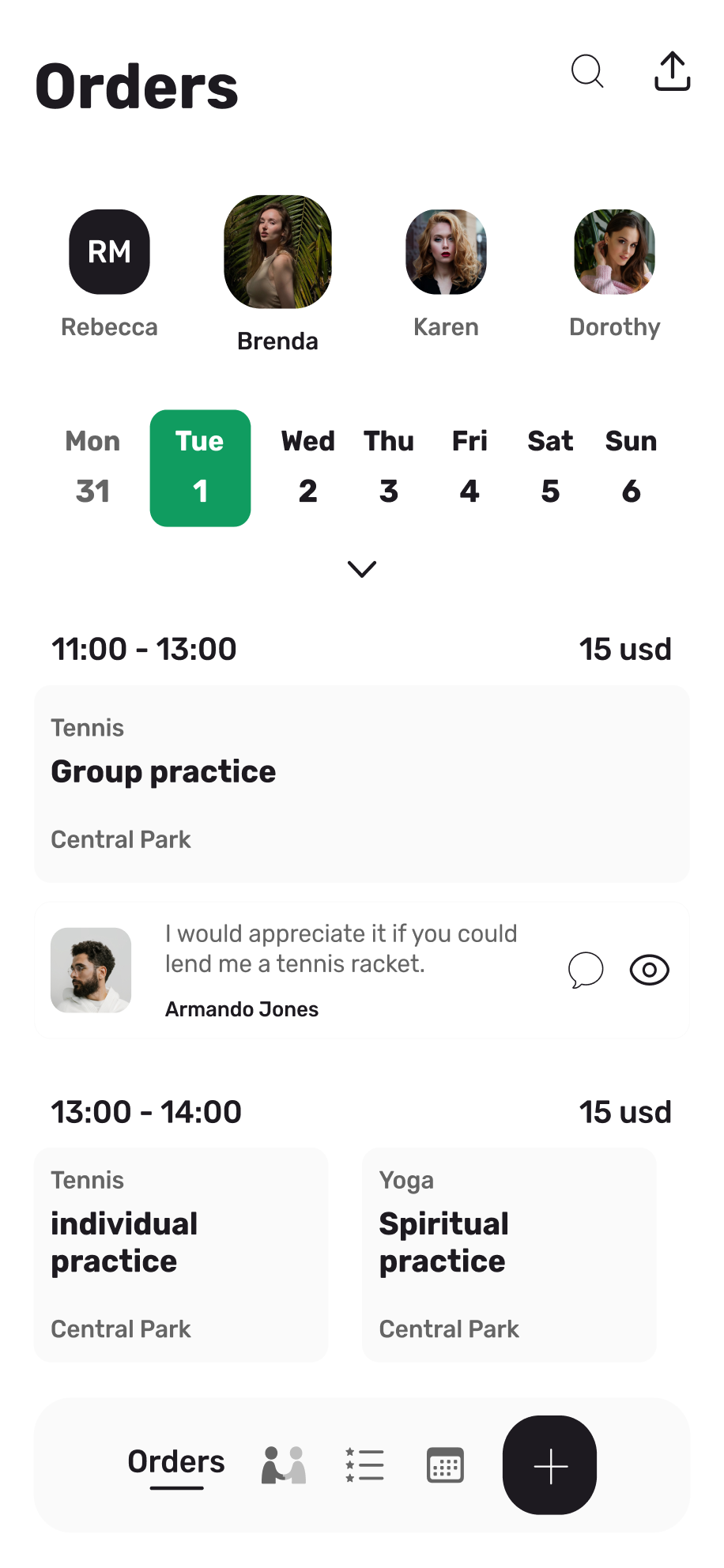The image size is (724, 1568).
Task: Select Rebecca's avatar
Action: [109, 252]
